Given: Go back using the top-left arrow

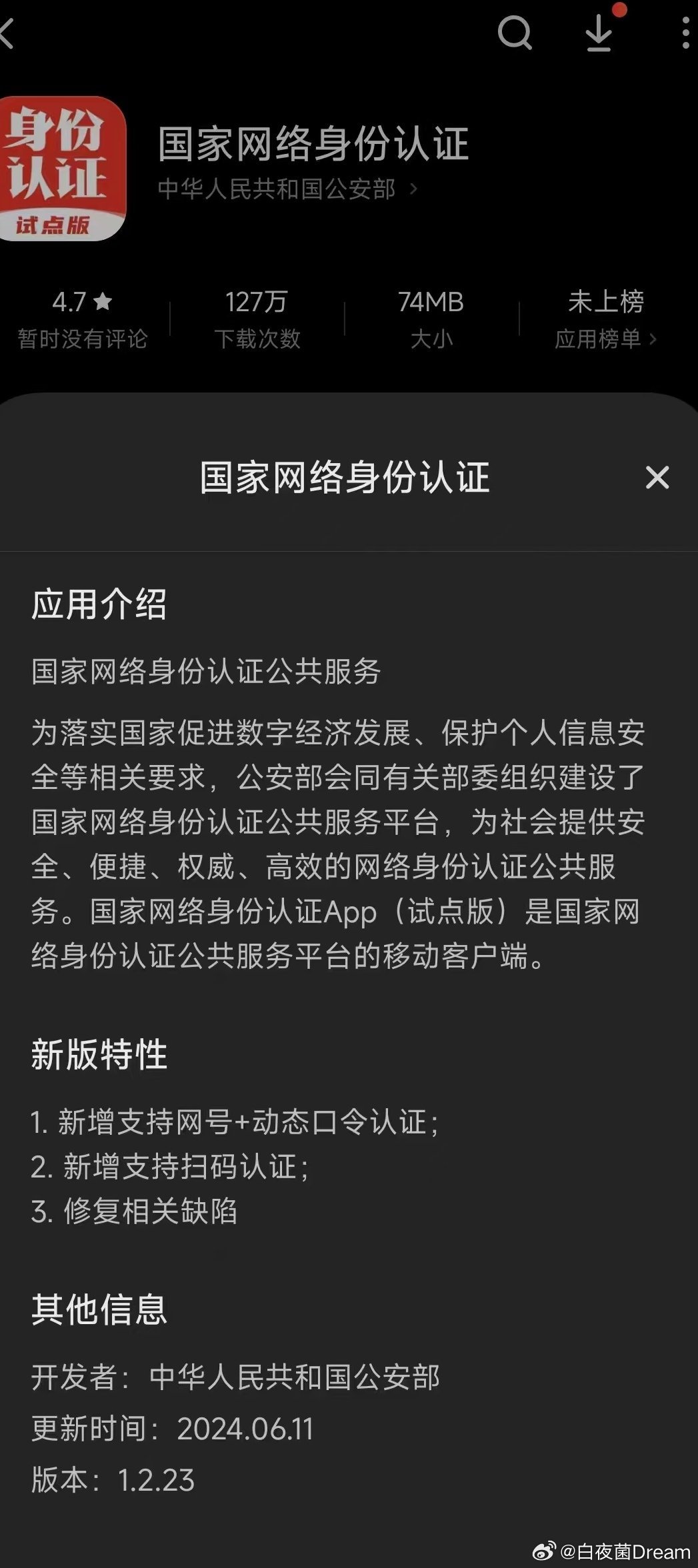Looking at the screenshot, I should click(7, 33).
